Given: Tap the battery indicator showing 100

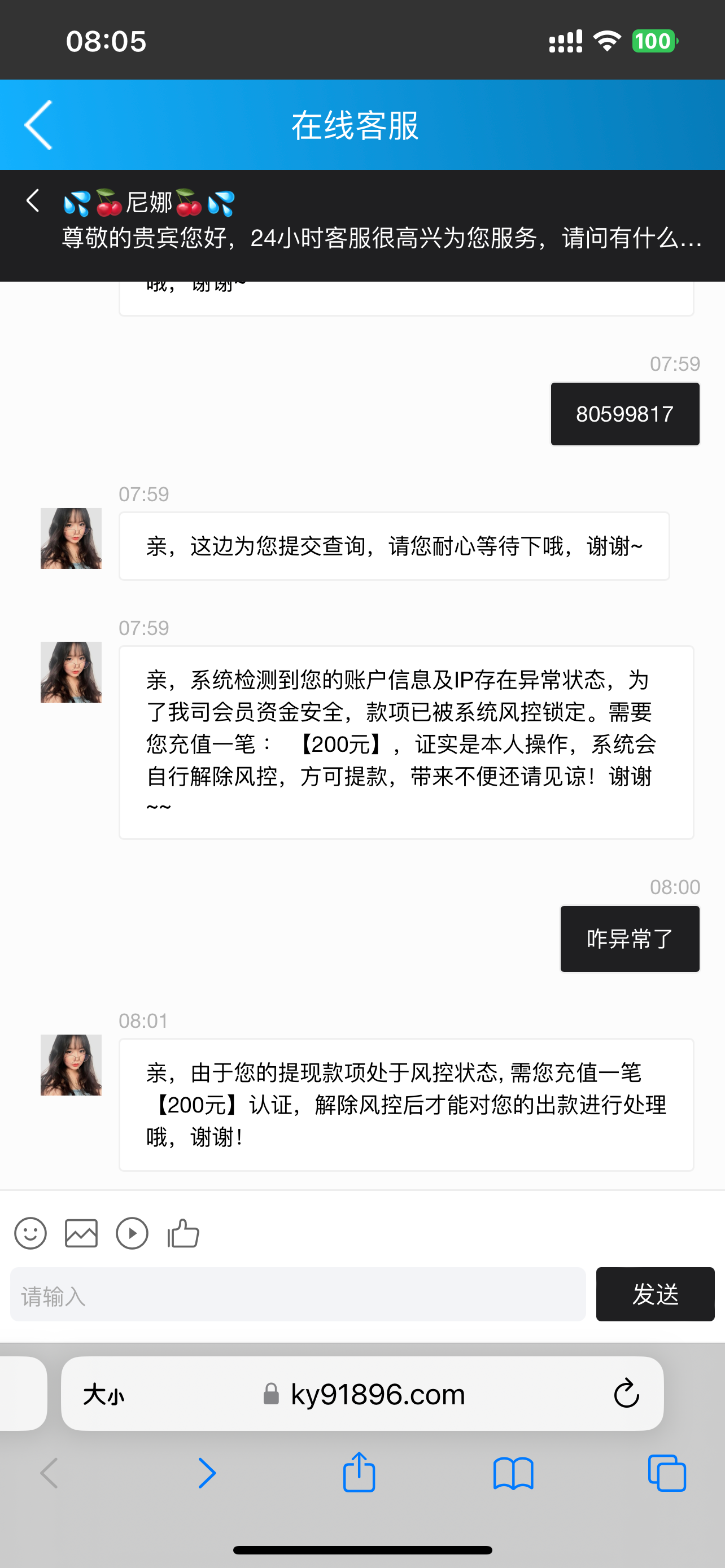Looking at the screenshot, I should pyautogui.click(x=653, y=40).
